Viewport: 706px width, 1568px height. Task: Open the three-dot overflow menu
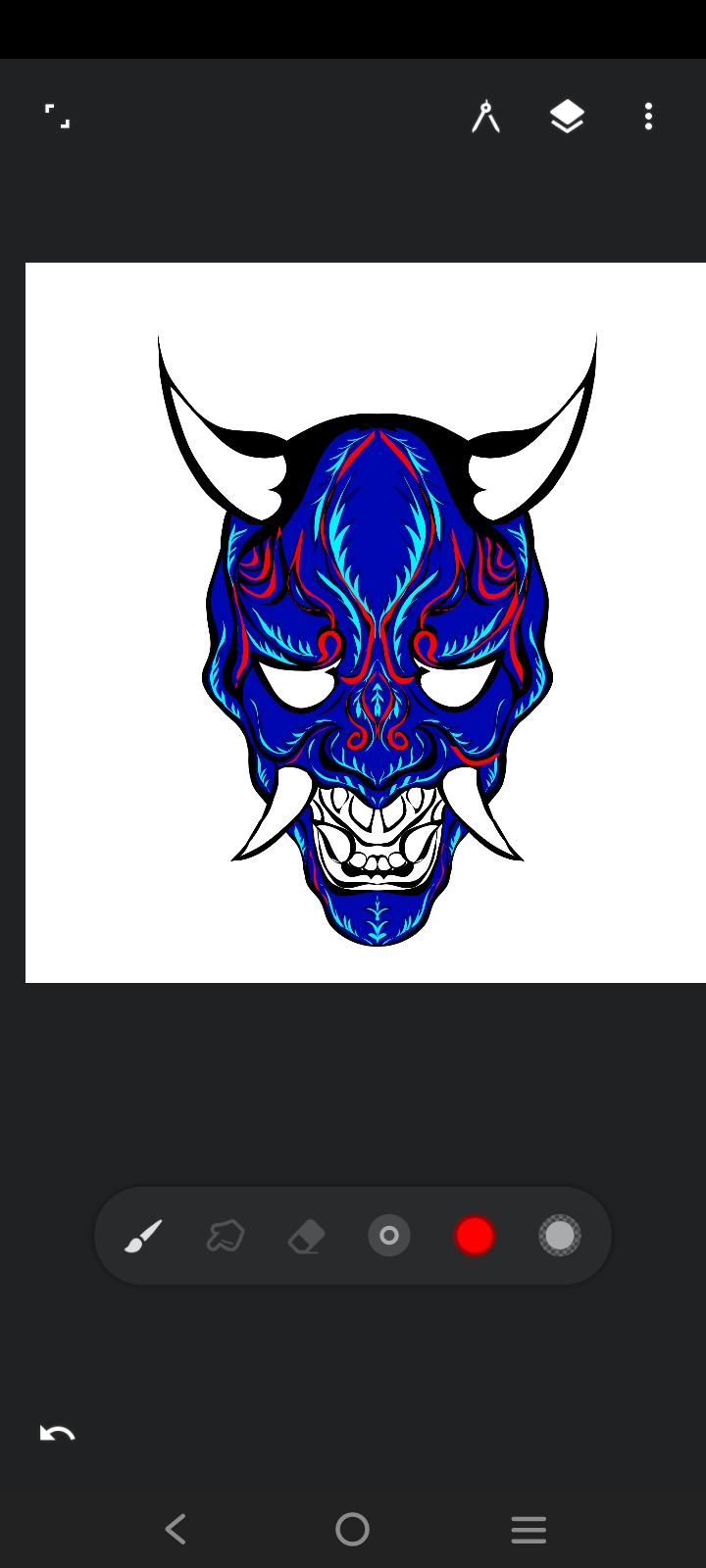[x=648, y=117]
